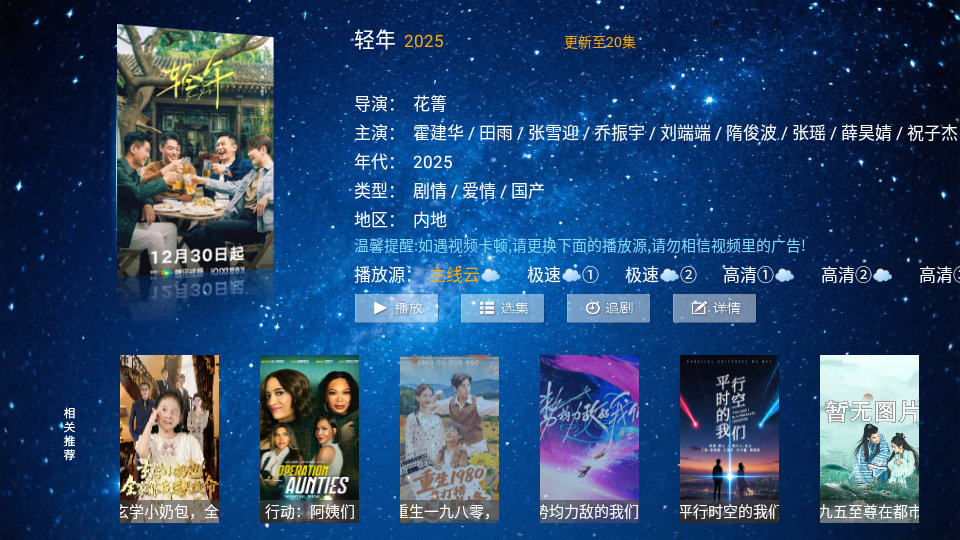The image size is (960, 540).
Task: Open the recommended show 九五至尊在都市
Action: (x=869, y=438)
